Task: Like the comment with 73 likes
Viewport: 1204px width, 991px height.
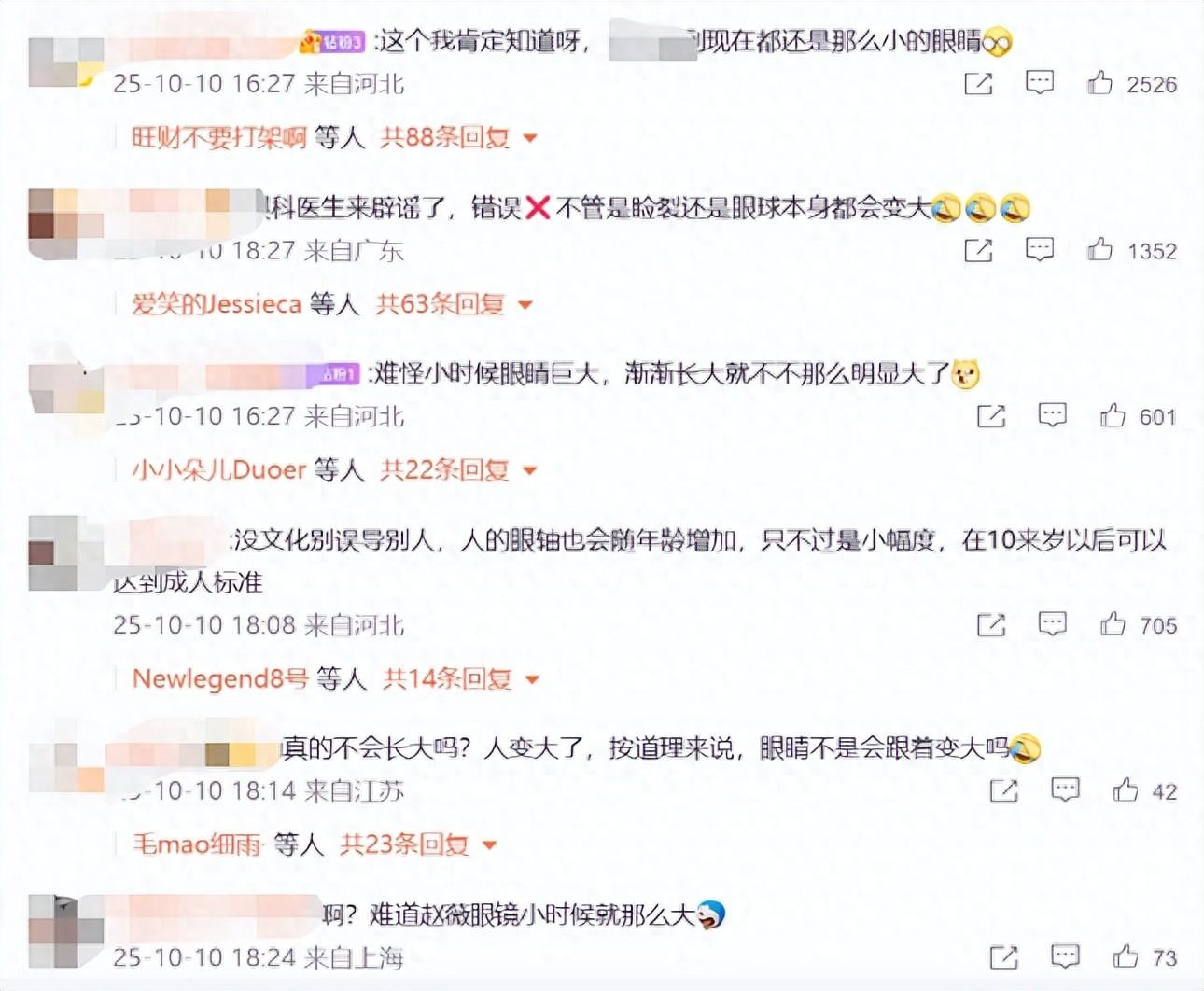Action: click(1126, 956)
